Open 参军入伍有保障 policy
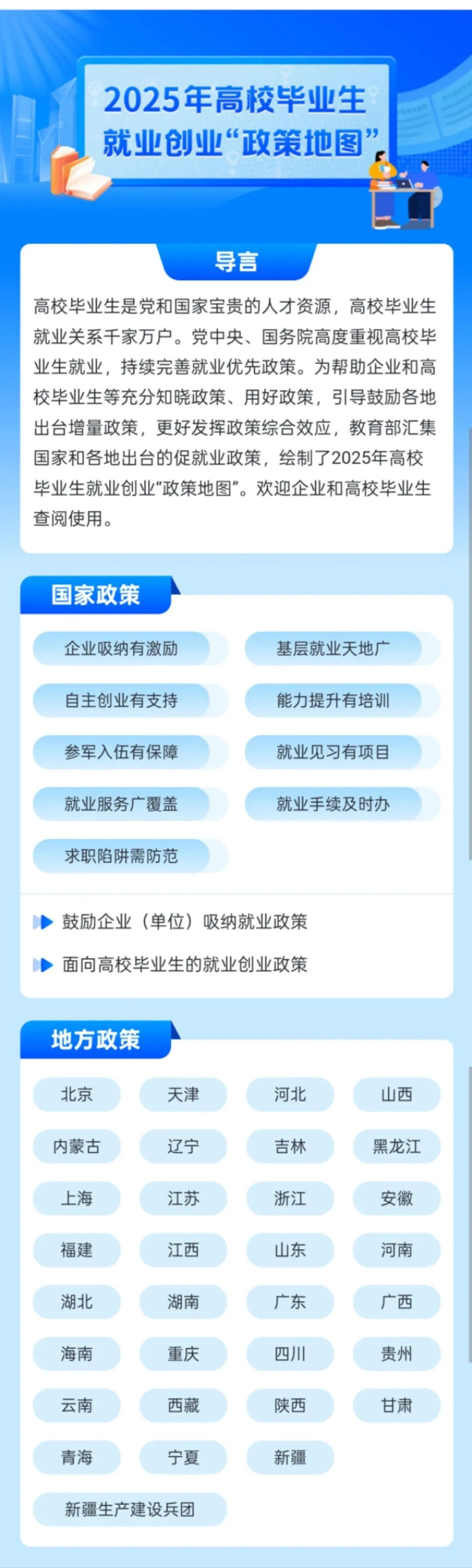The height and width of the screenshot is (1568, 472). tap(121, 752)
